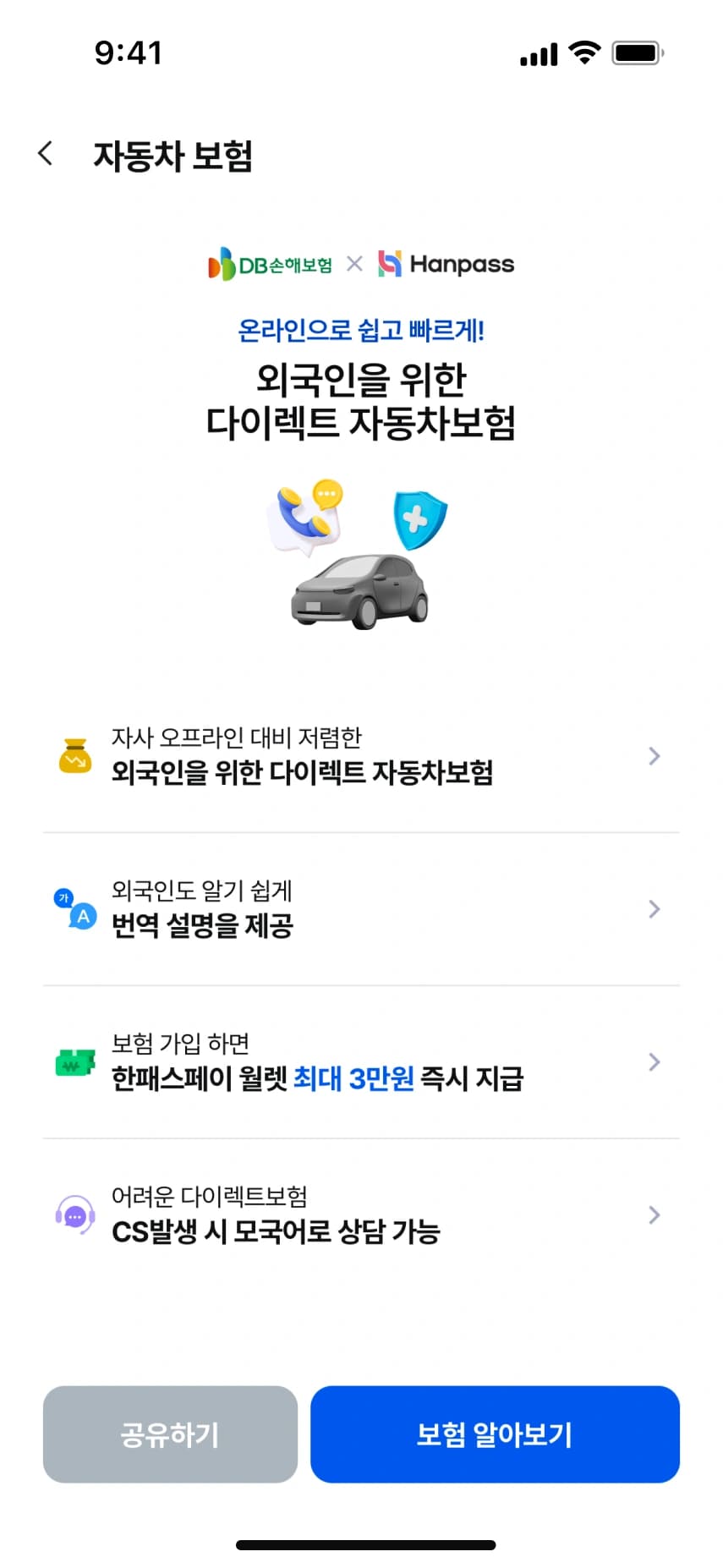Go back from the 자동차 보험 screen

[46, 154]
